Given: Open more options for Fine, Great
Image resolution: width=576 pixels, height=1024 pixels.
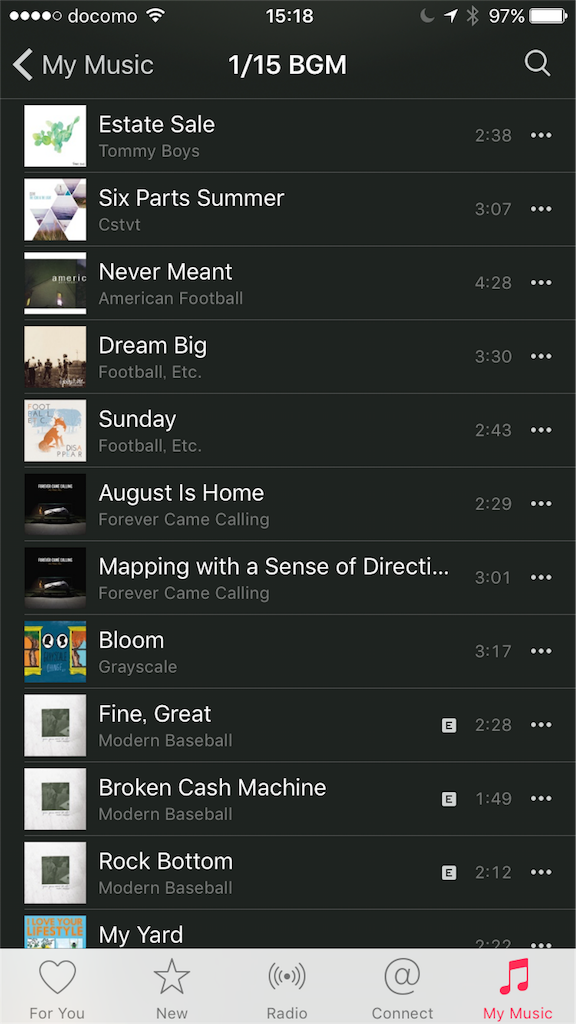Looking at the screenshot, I should (x=541, y=725).
